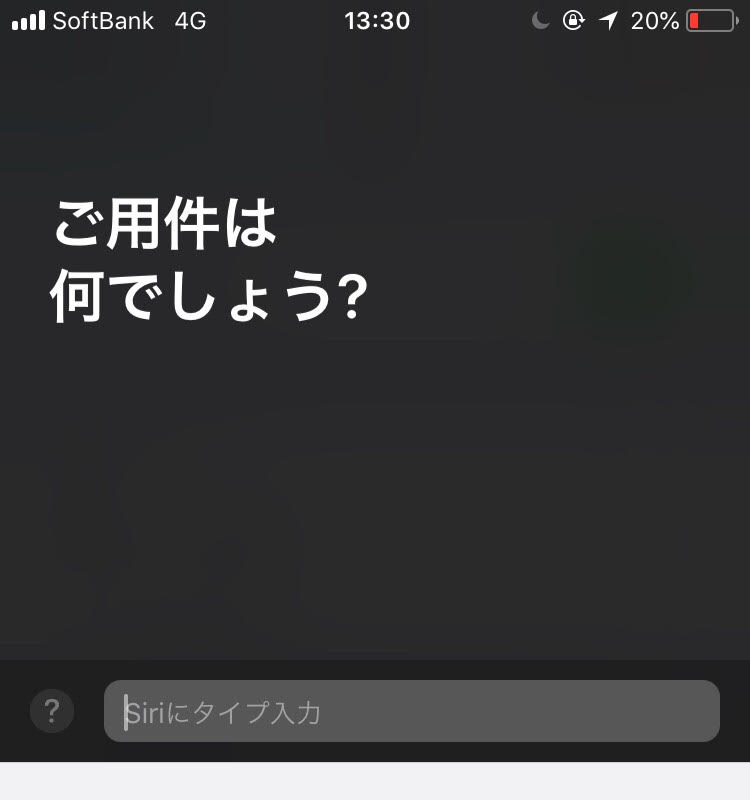The width and height of the screenshot is (750, 800).
Task: Tap the Siriにタイプ入力 text field
Action: pyautogui.click(x=411, y=712)
